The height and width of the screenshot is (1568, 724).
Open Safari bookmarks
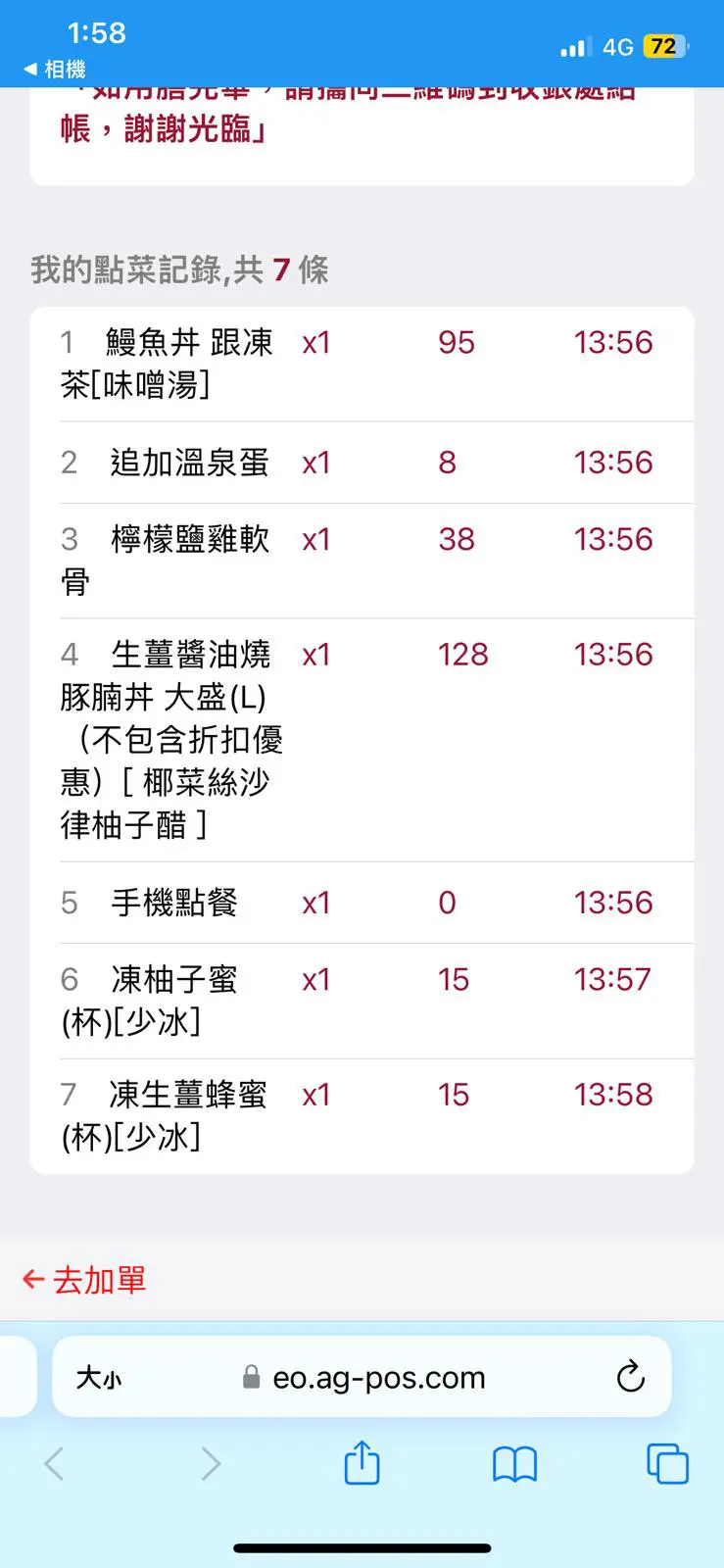click(514, 1464)
